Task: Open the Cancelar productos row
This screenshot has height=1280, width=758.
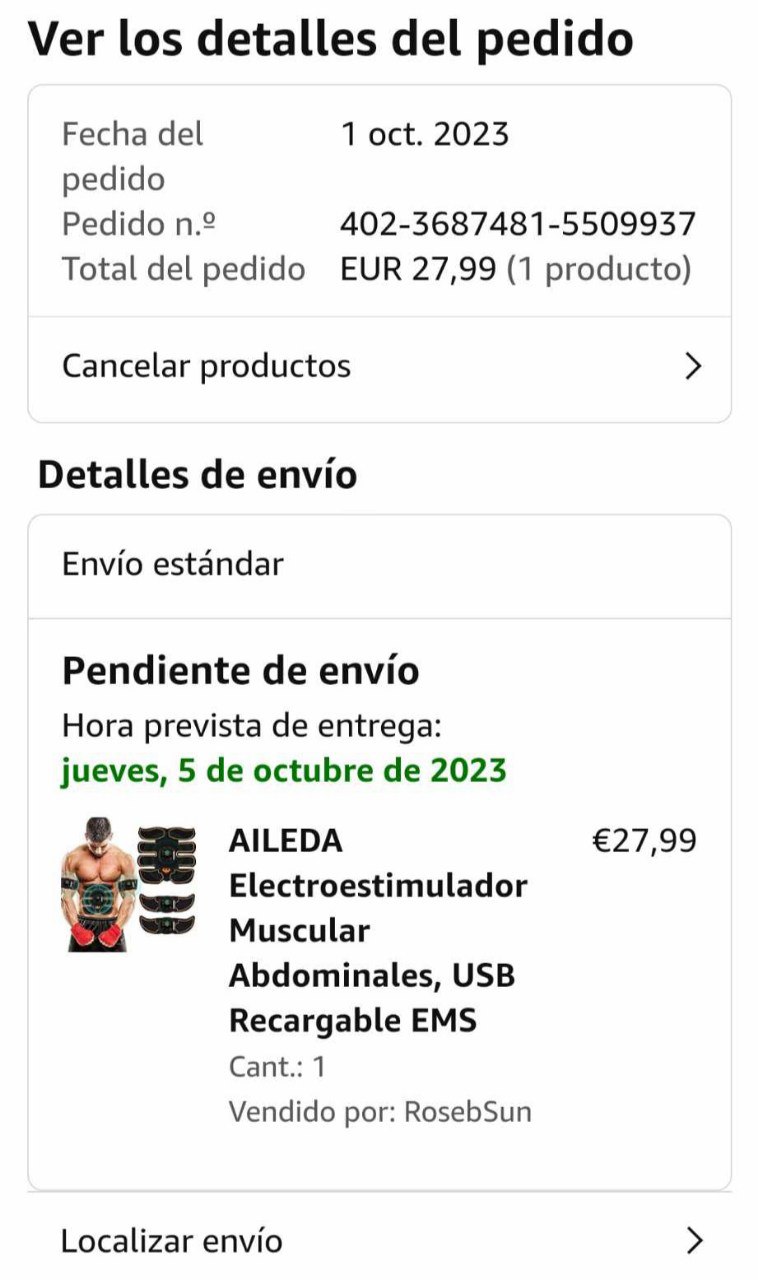Action: [x=380, y=367]
